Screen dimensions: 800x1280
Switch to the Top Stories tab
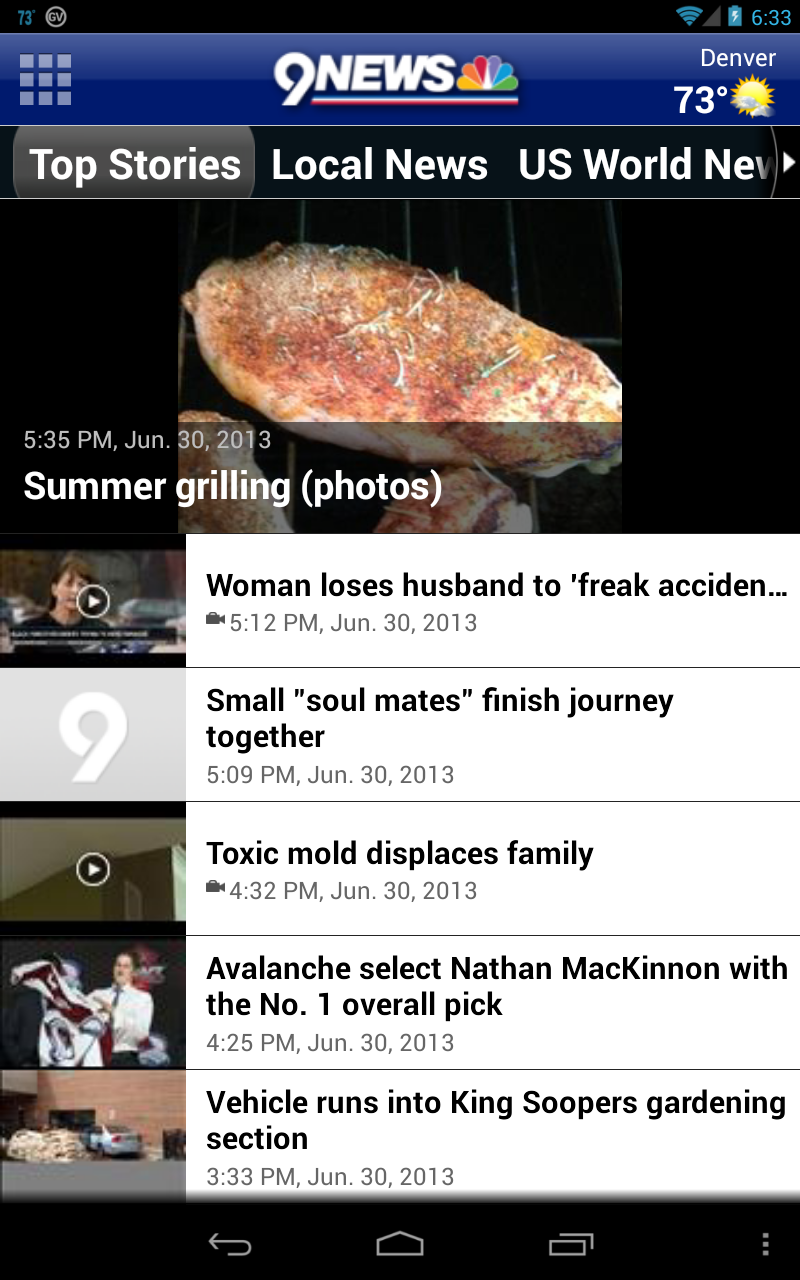135,164
